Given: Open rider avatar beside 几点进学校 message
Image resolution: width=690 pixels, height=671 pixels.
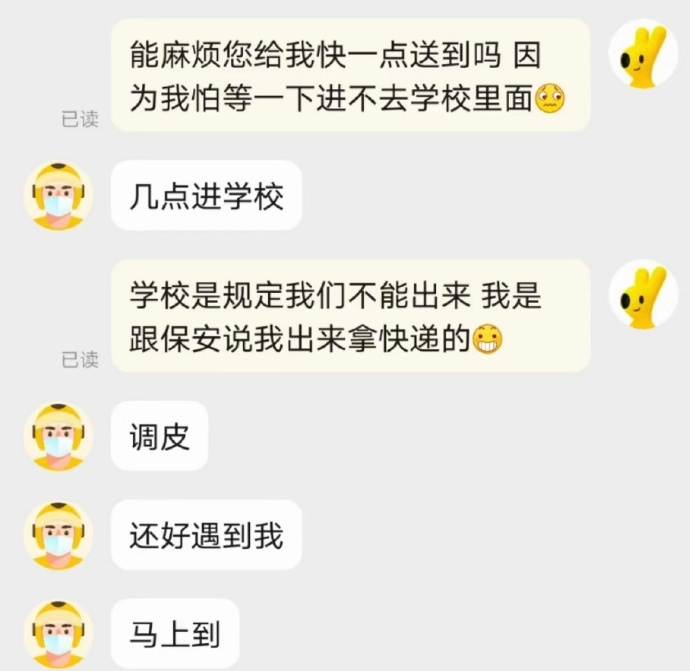Looking at the screenshot, I should click(58, 196).
